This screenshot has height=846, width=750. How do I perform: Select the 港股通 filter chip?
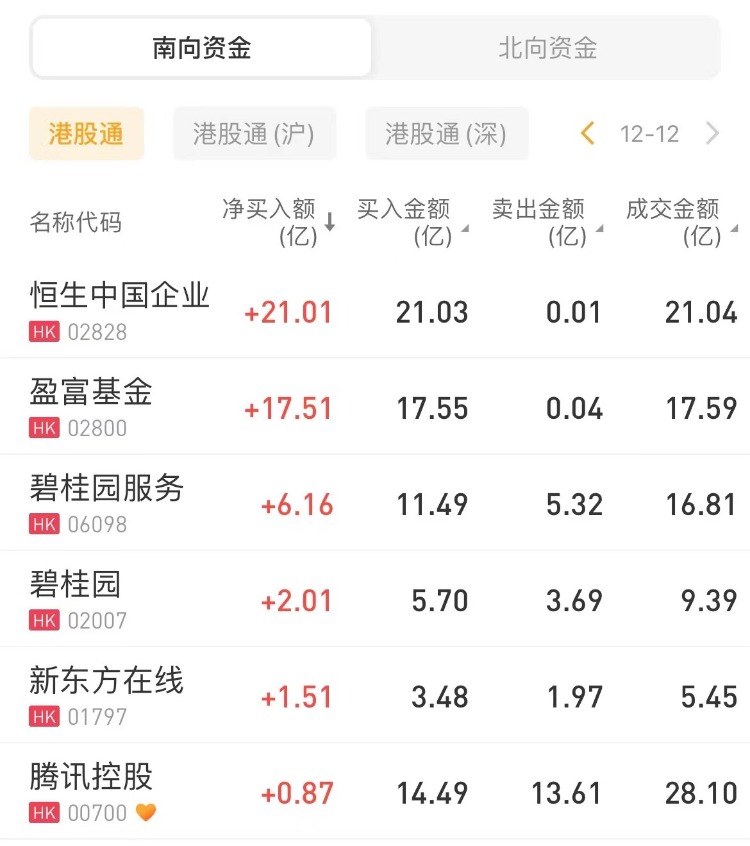click(86, 134)
